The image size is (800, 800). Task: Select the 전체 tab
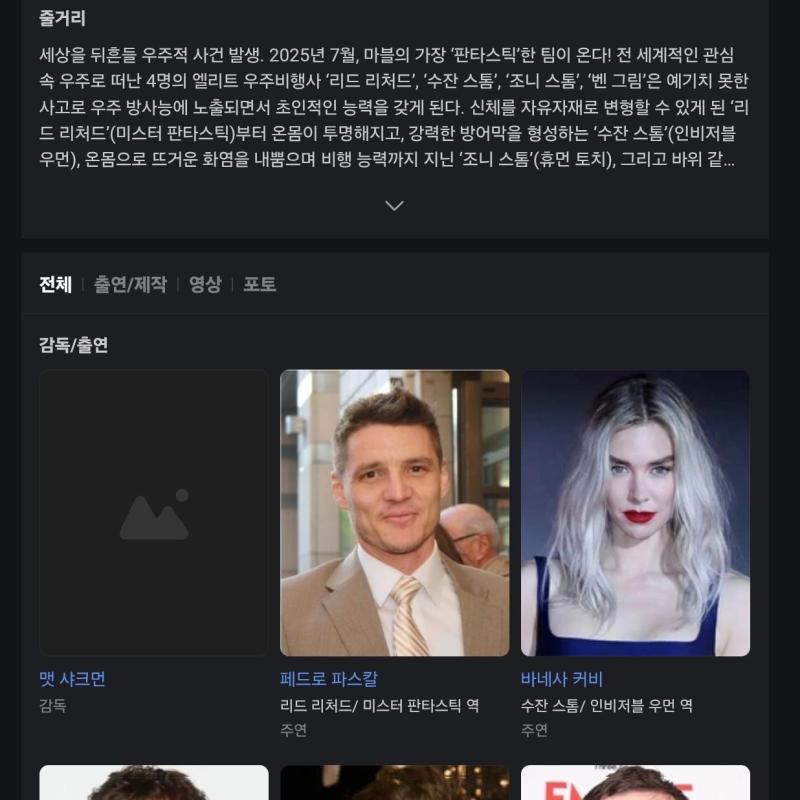55,285
